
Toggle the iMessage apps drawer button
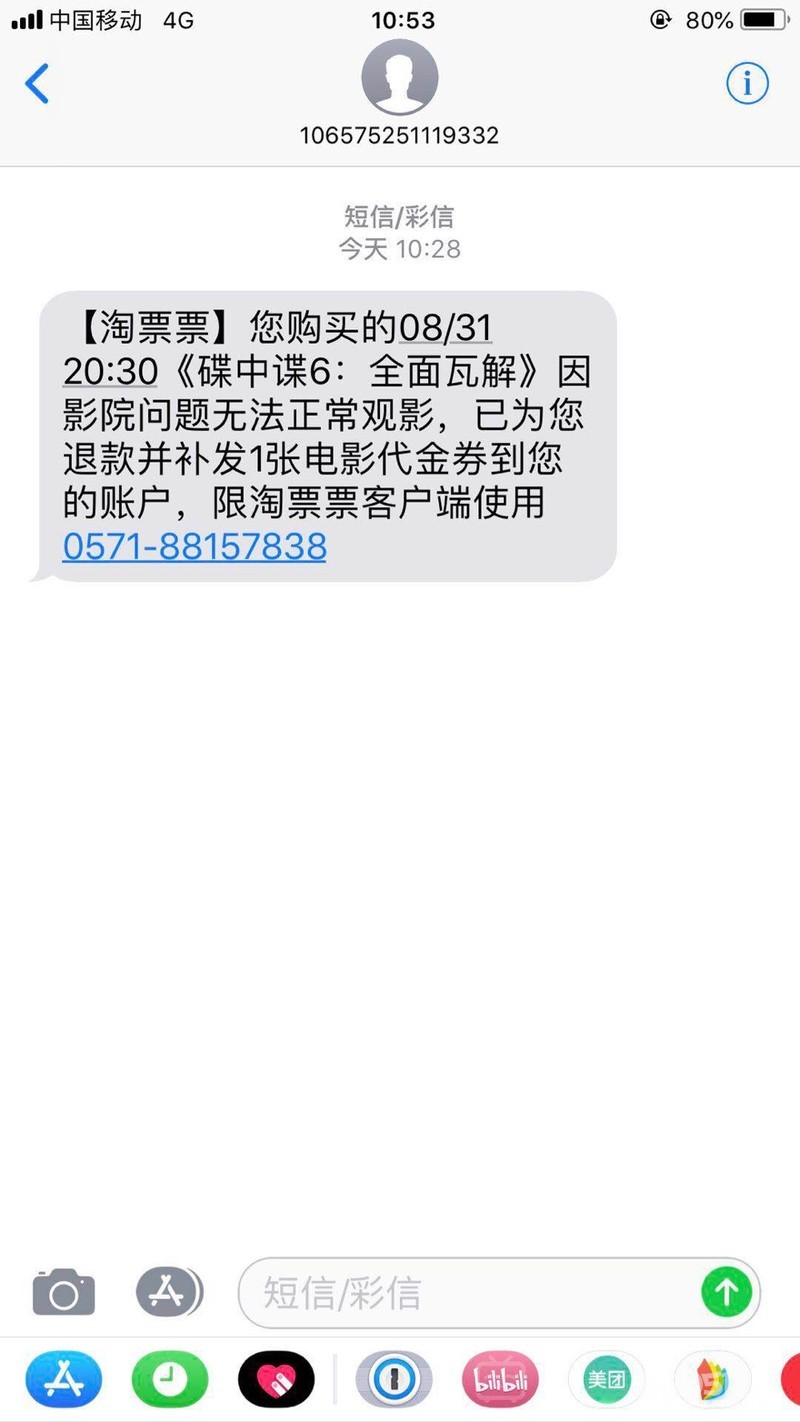click(168, 1292)
